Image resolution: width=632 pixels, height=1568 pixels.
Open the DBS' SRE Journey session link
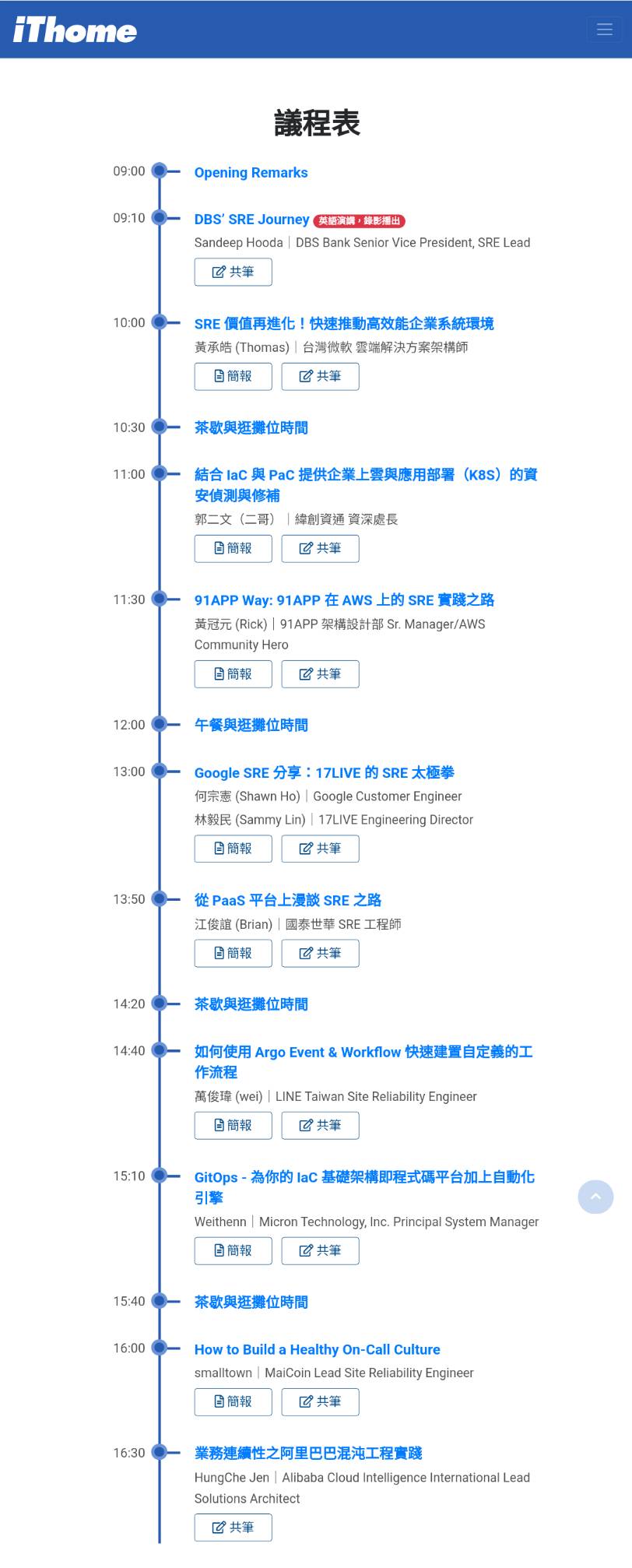point(251,219)
